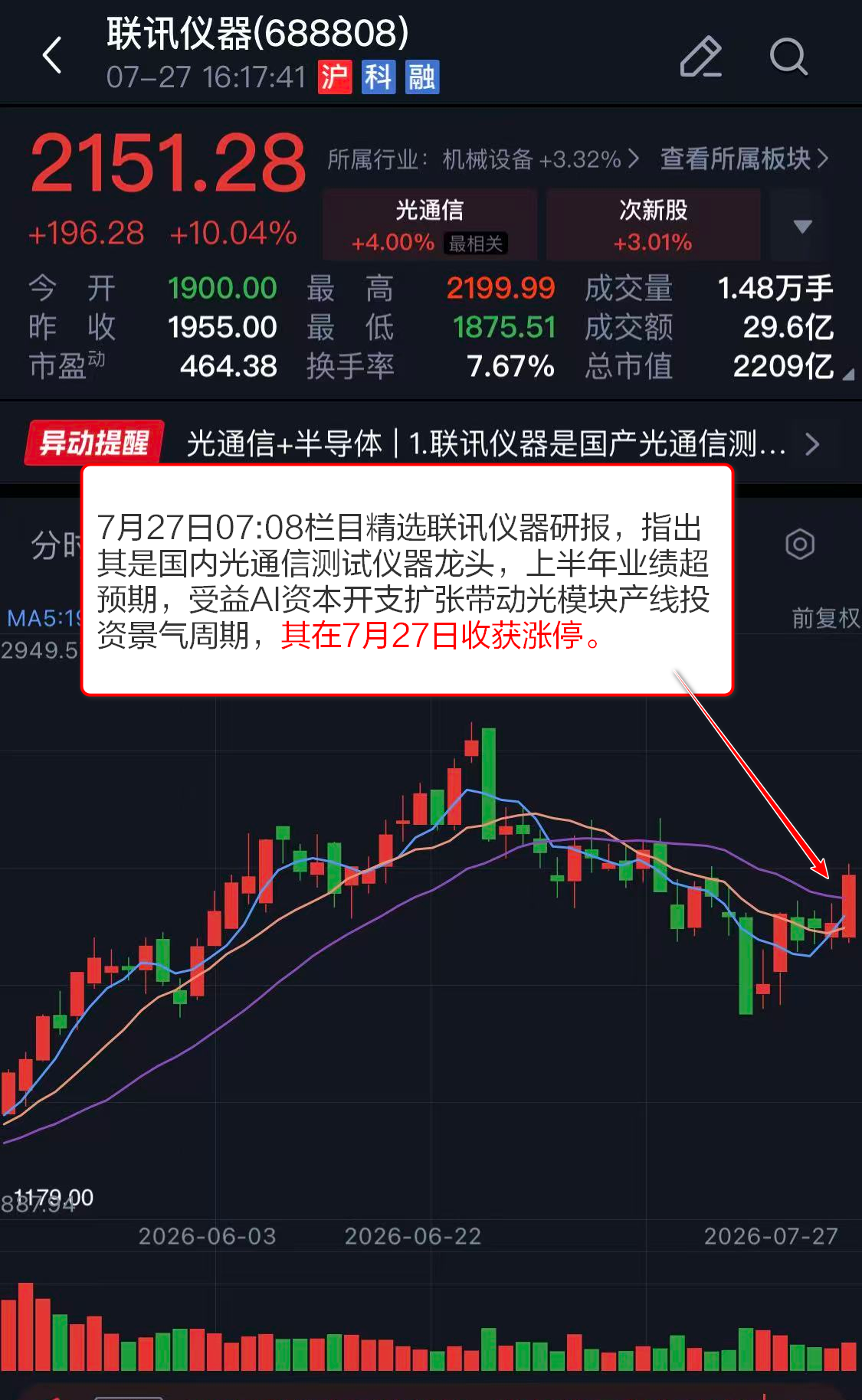Open the 次新股 sector chip

pyautogui.click(x=653, y=225)
